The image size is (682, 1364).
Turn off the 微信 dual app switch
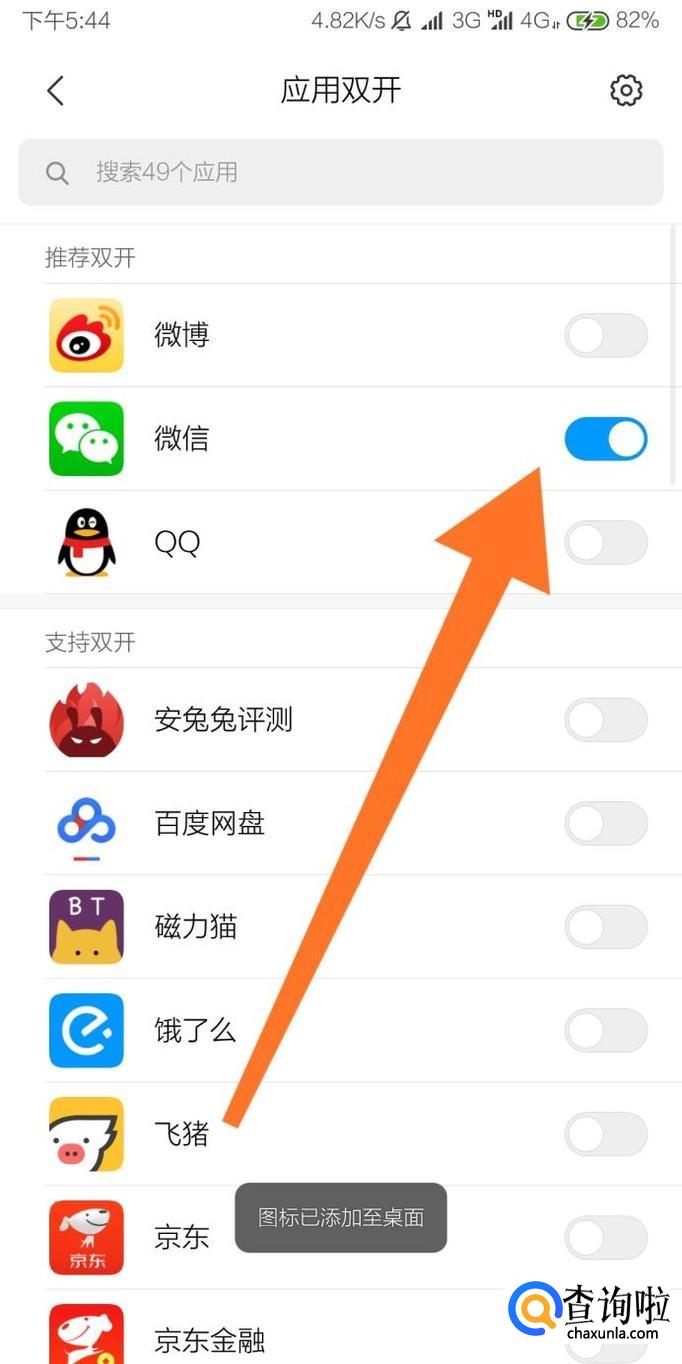(605, 439)
